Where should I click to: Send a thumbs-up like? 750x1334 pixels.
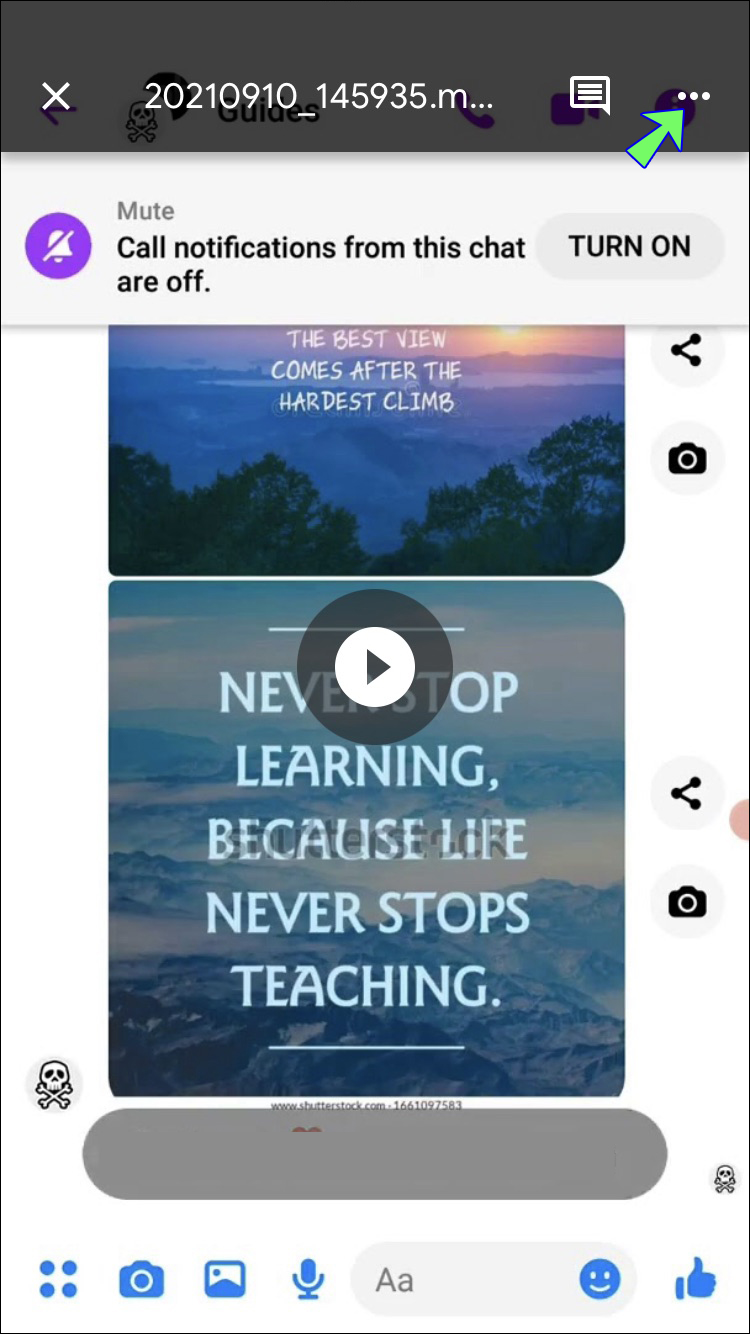pyautogui.click(x=695, y=1277)
